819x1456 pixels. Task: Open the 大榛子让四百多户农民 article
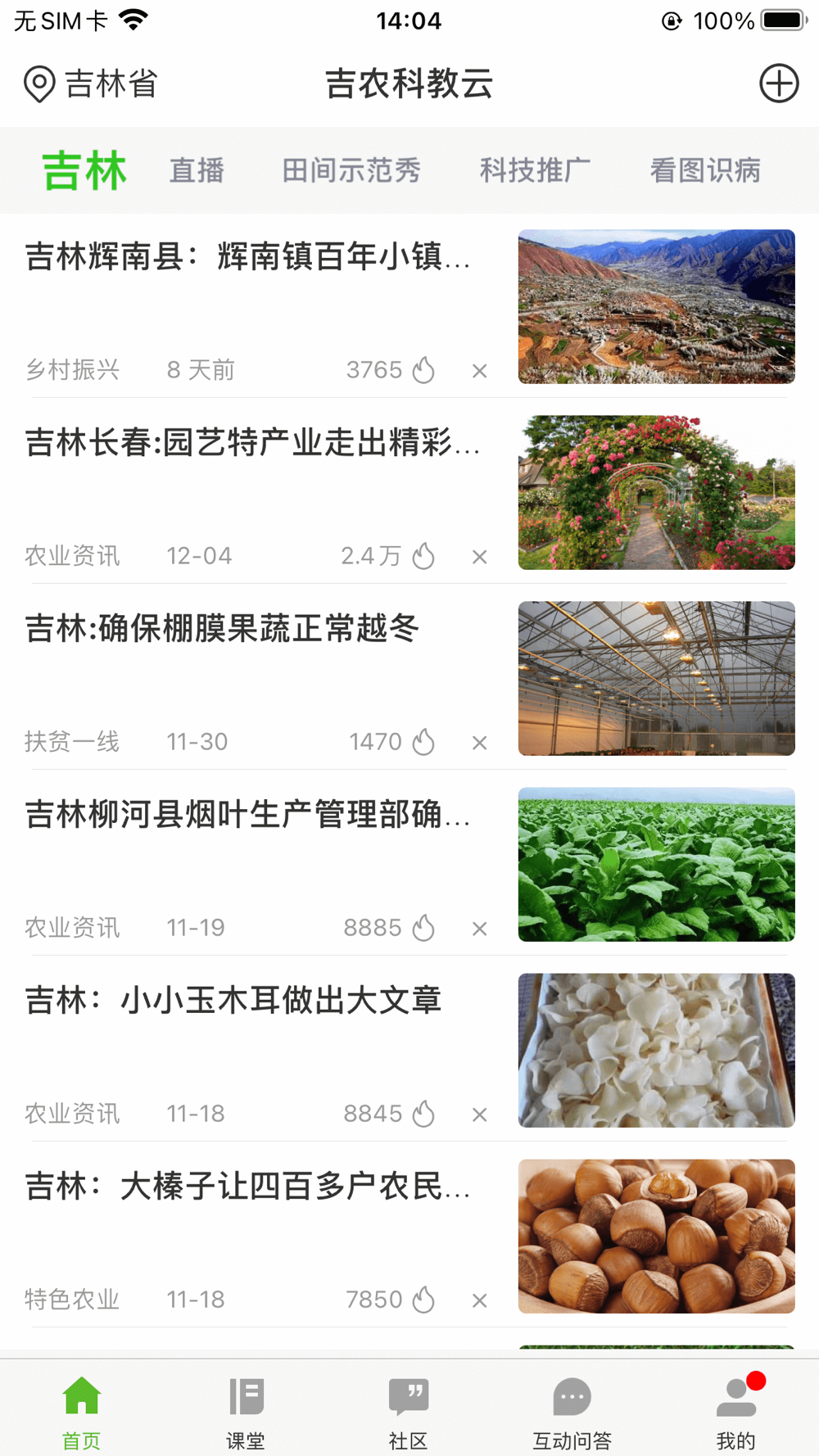click(x=247, y=1187)
